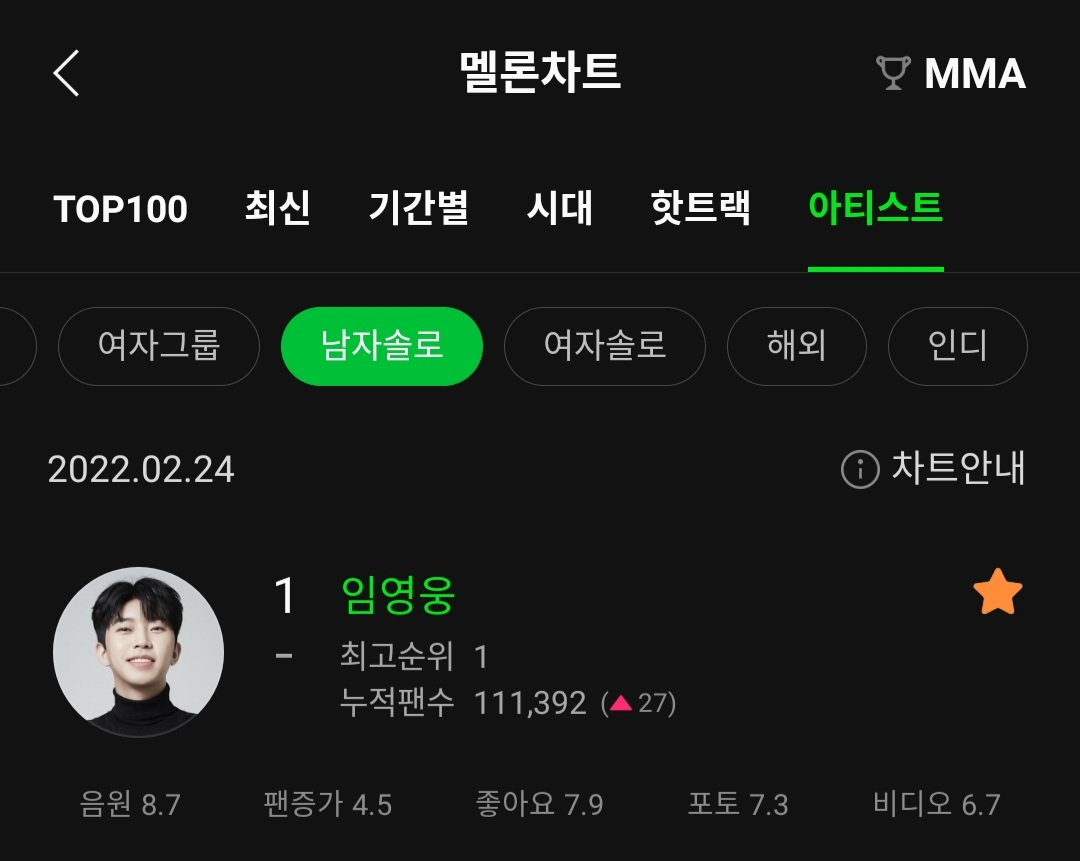The width and height of the screenshot is (1080, 861).
Task: Filter by the 여자그룹 chip
Action: tap(159, 346)
